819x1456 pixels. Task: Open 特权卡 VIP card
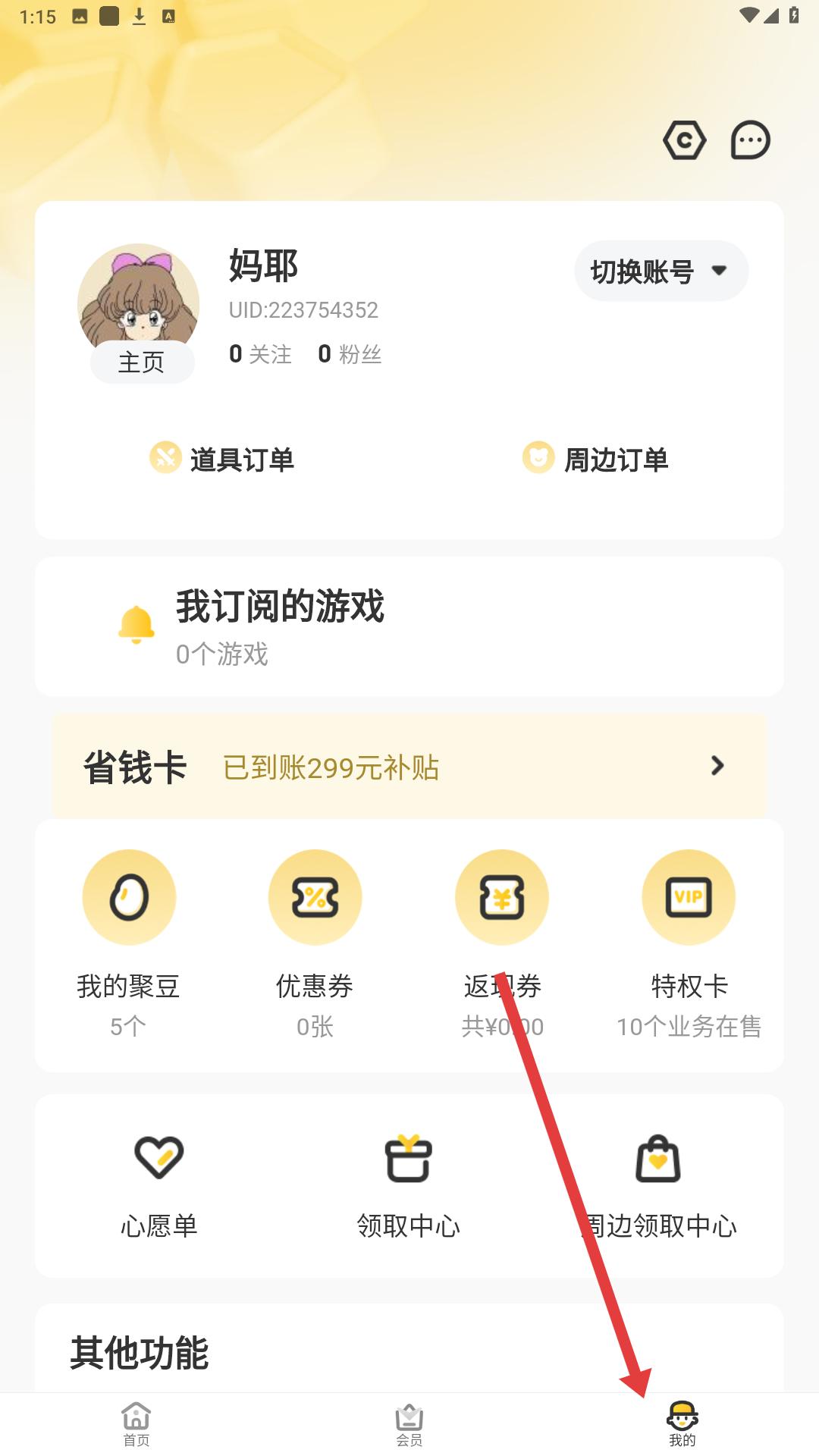point(689,942)
